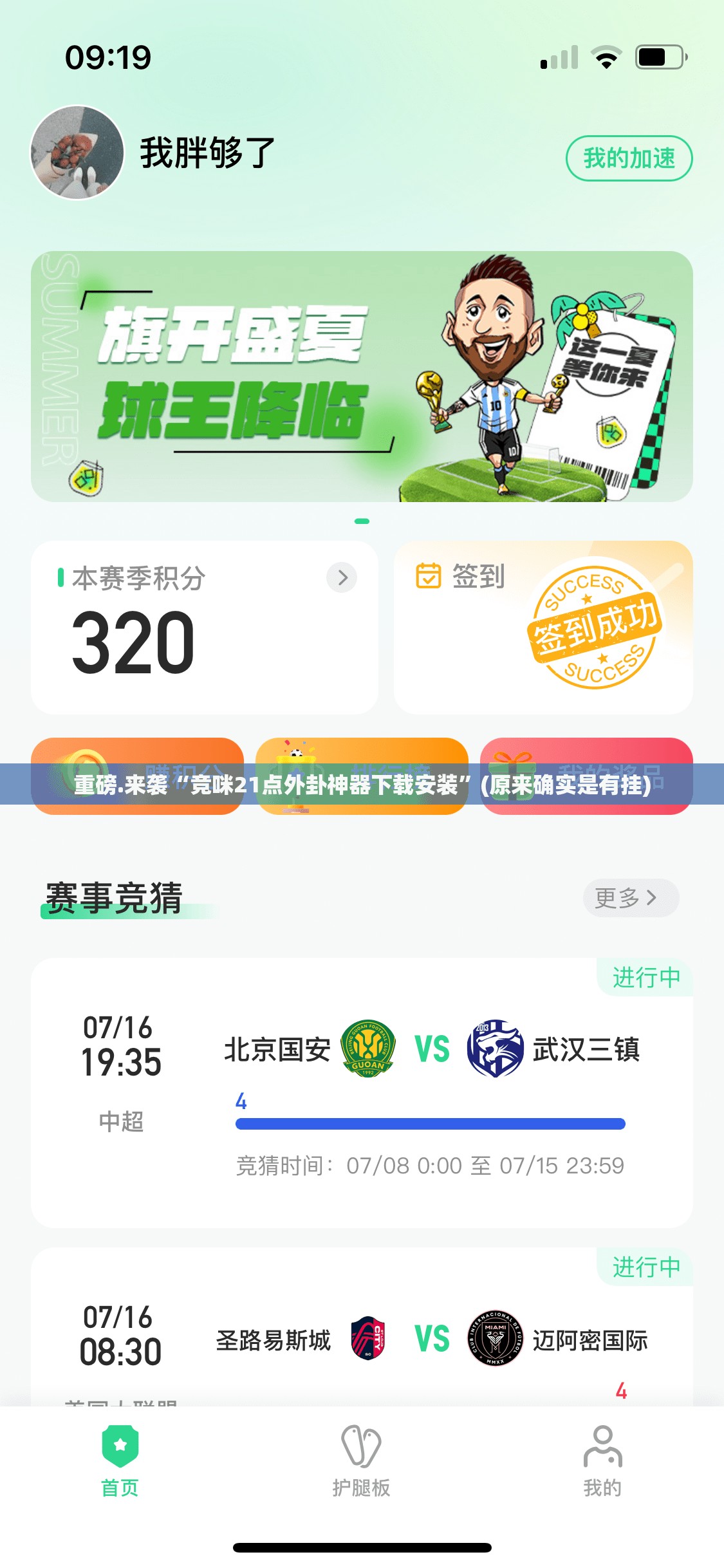Screen dimensions: 724x1568
Task: Tap the profile avatar of 我胖够了
Action: click(77, 153)
